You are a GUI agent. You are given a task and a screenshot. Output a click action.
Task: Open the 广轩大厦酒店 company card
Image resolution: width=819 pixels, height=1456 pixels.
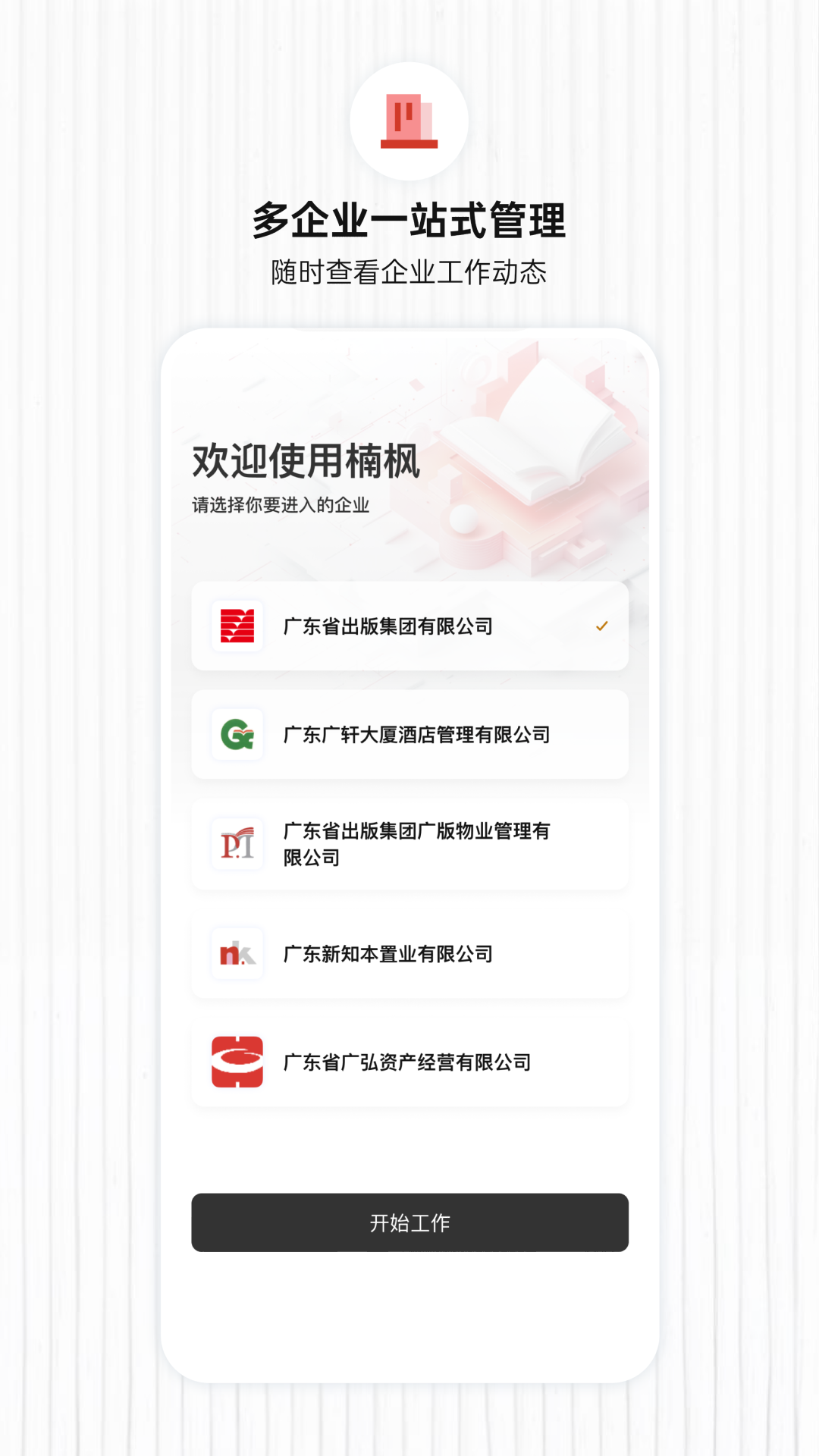(409, 733)
